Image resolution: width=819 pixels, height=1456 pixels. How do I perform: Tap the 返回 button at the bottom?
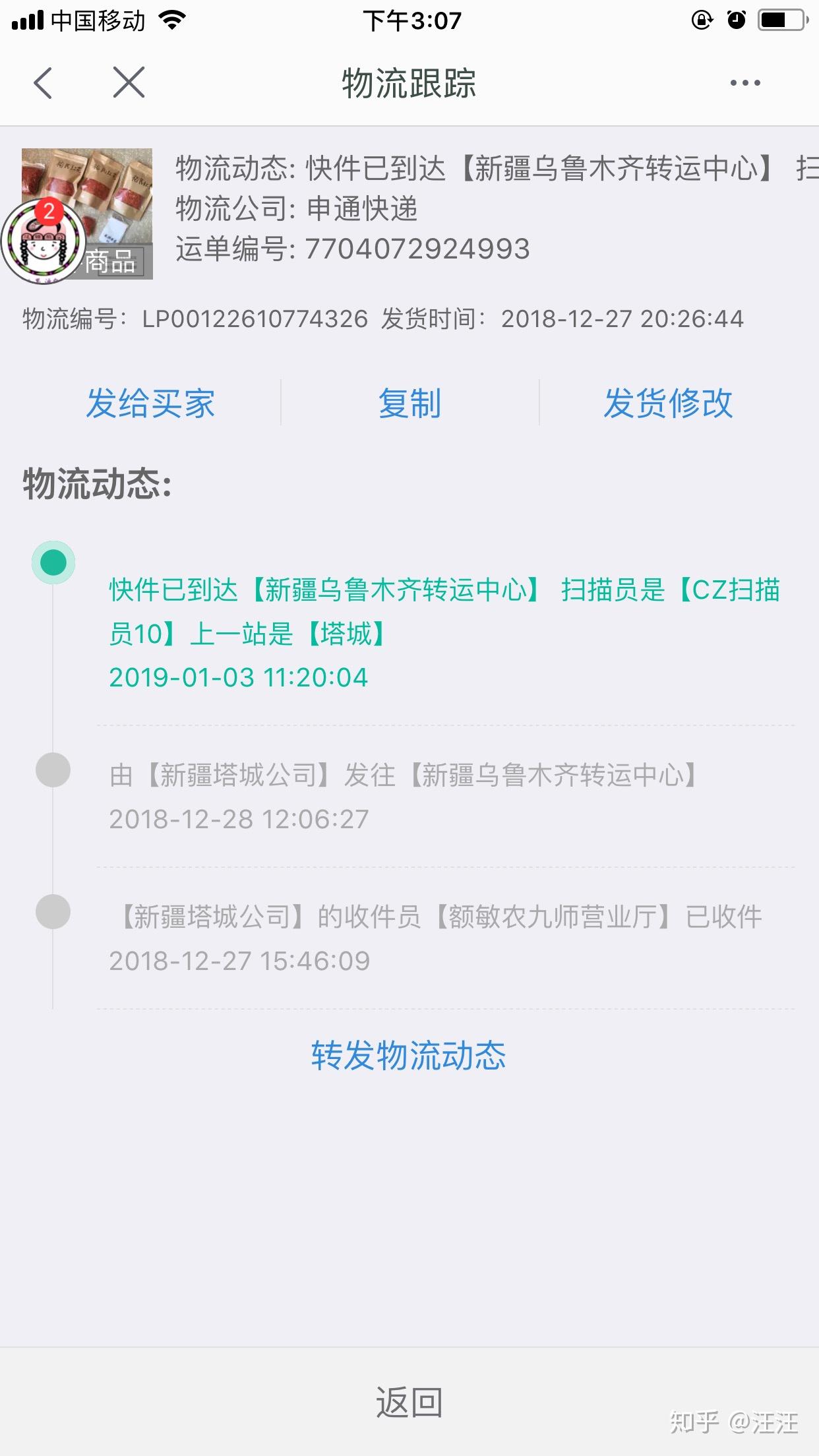[x=409, y=1401]
